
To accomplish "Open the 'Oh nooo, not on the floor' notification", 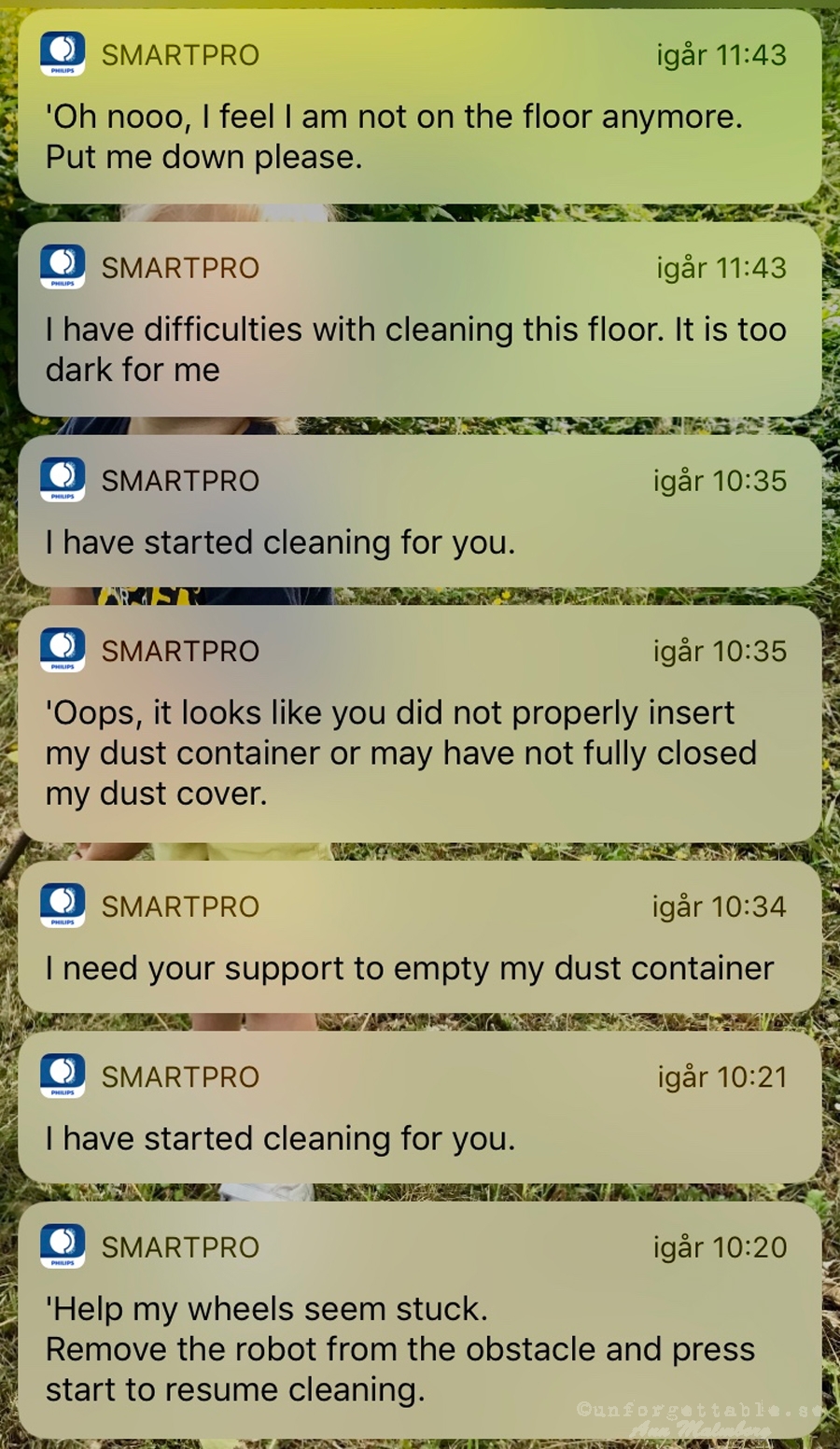I will click(x=420, y=106).
